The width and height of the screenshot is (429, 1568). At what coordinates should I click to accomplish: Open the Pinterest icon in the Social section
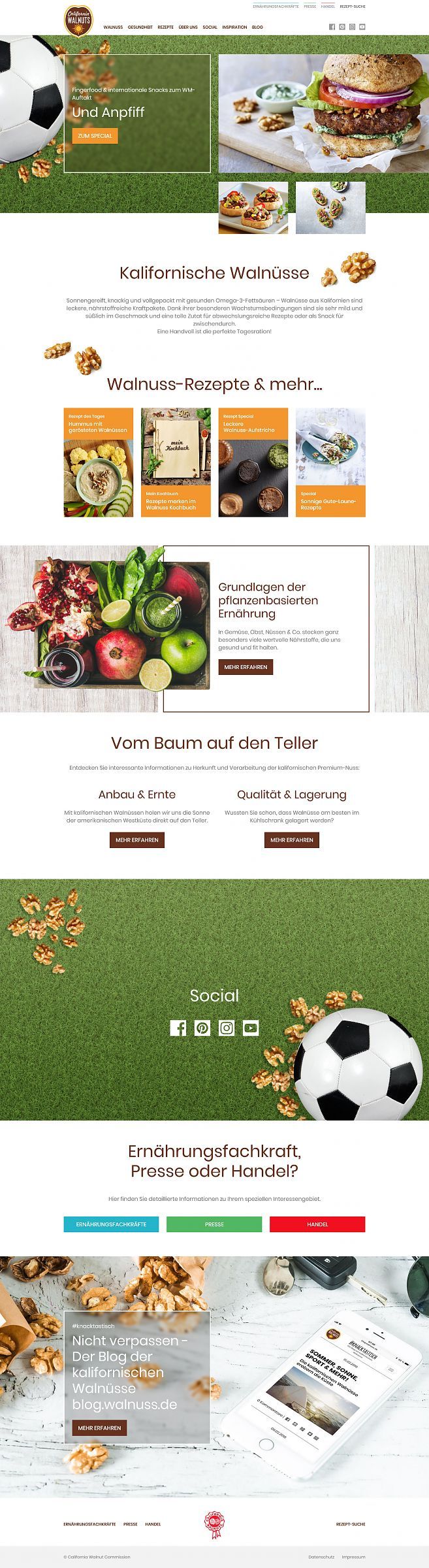point(202,1028)
